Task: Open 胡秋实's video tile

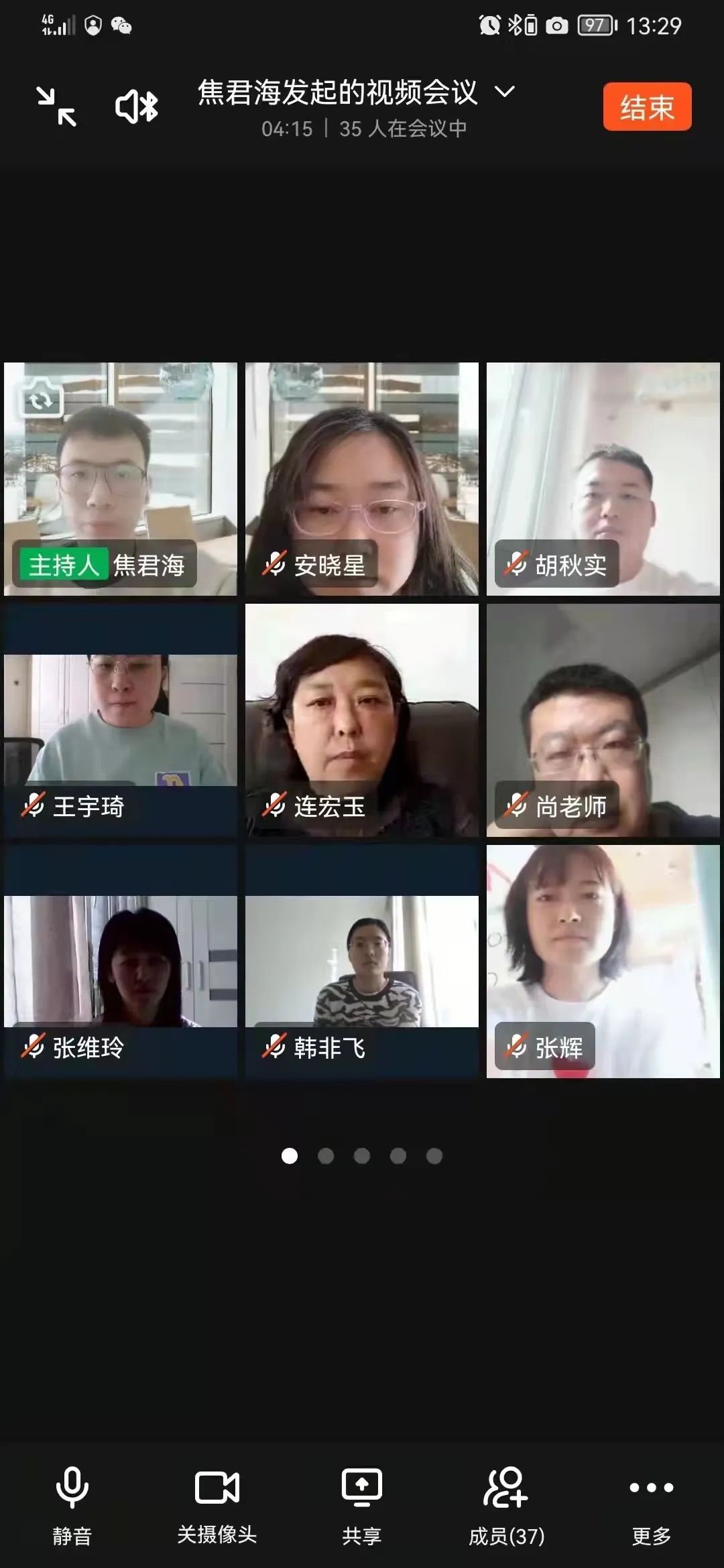Action: [x=603, y=478]
